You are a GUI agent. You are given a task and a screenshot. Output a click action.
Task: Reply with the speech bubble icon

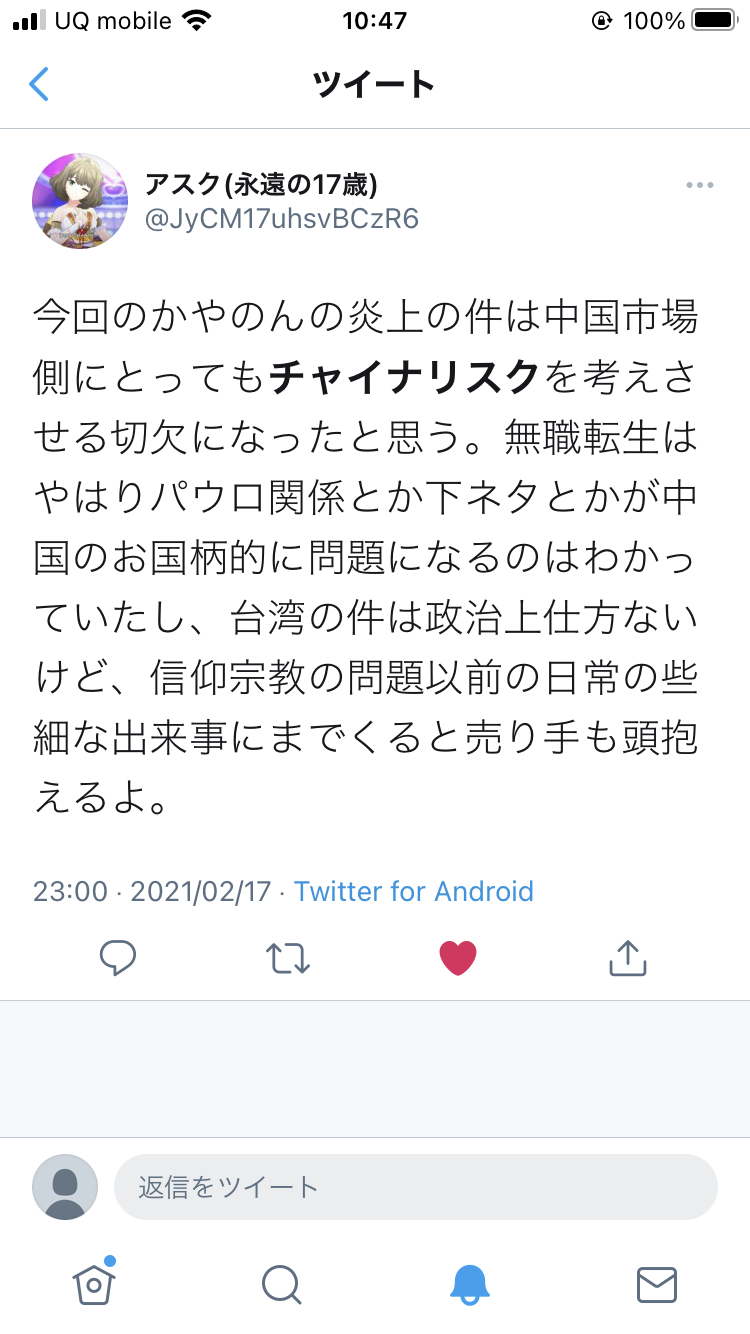pyautogui.click(x=118, y=958)
